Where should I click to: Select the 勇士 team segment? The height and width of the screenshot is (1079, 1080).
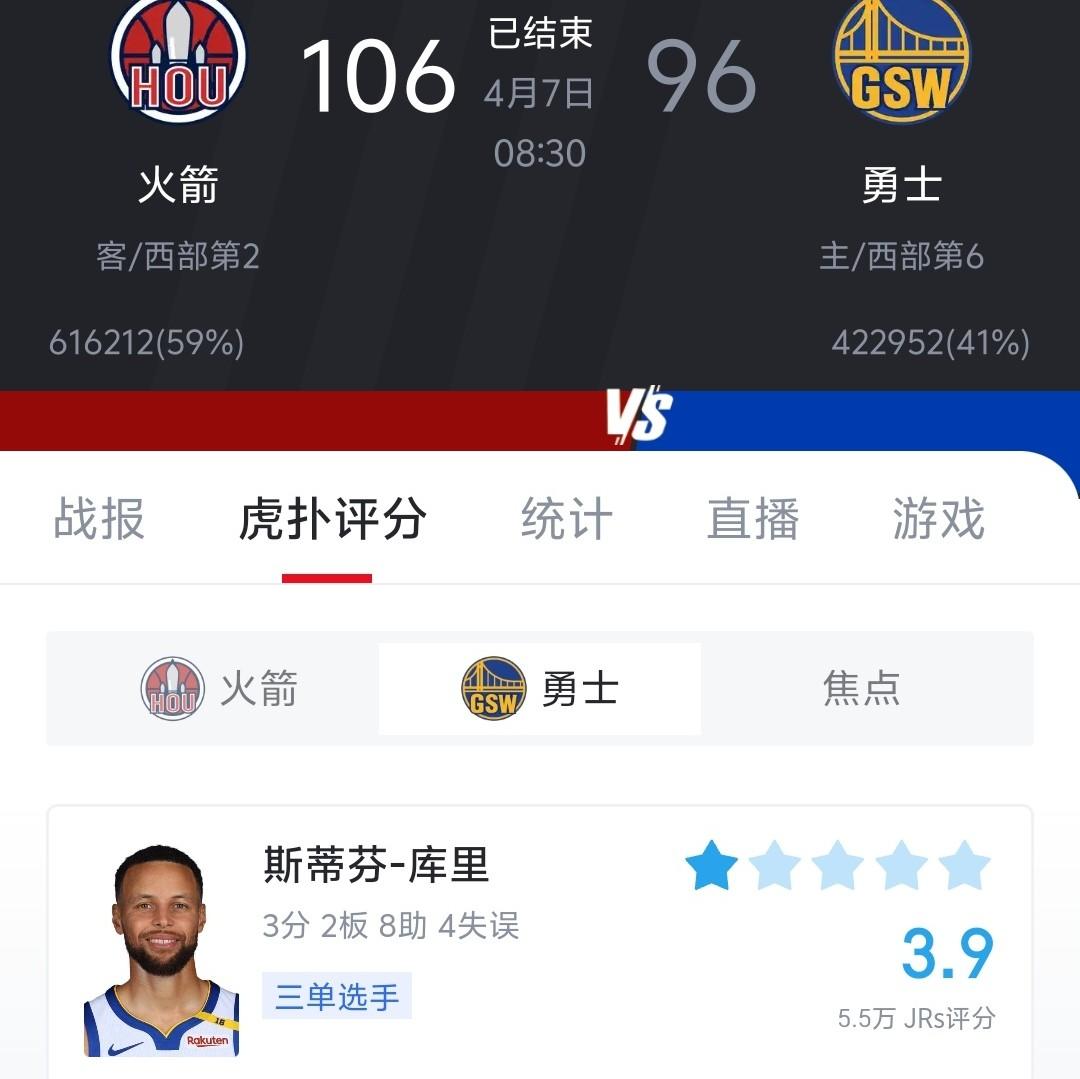(540, 689)
